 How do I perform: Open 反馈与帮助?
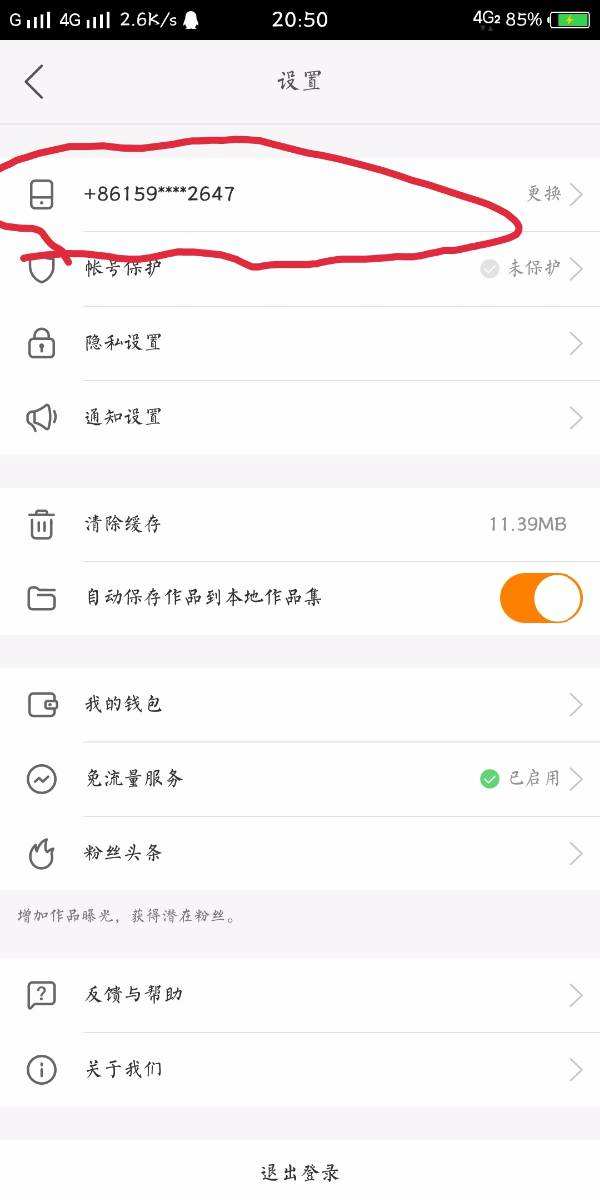click(300, 995)
